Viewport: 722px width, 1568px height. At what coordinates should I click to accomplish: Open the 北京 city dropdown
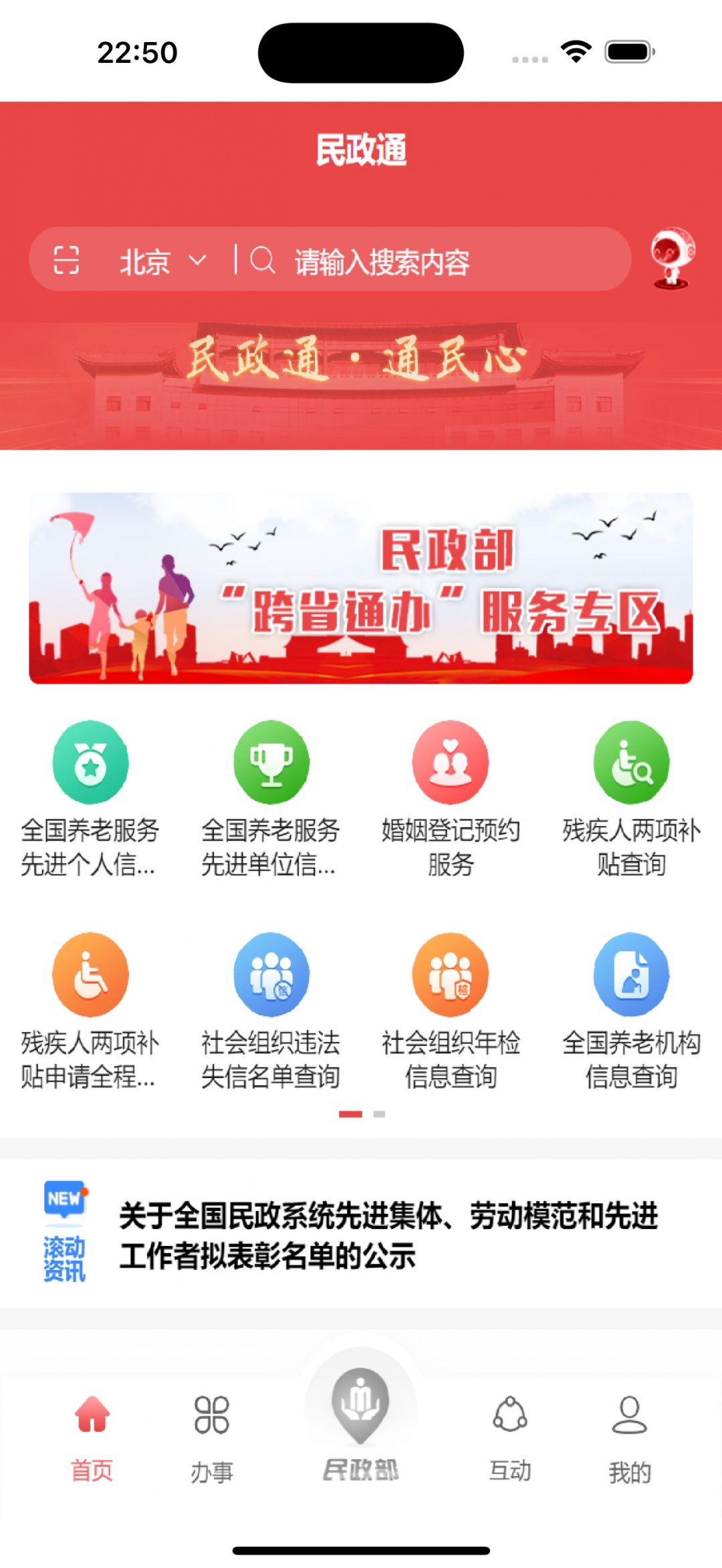pos(162,261)
